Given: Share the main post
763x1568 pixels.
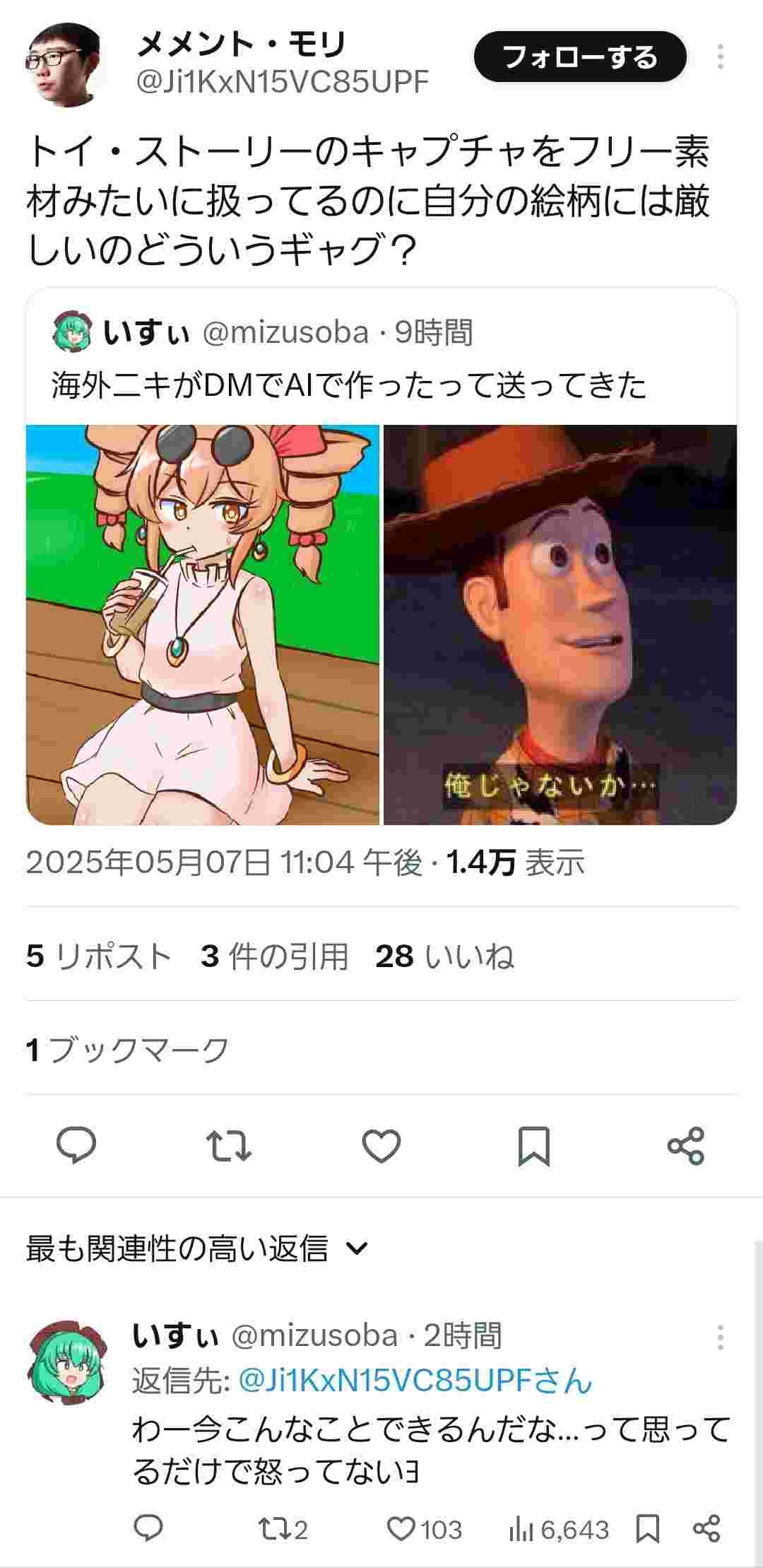Looking at the screenshot, I should coord(686,1146).
